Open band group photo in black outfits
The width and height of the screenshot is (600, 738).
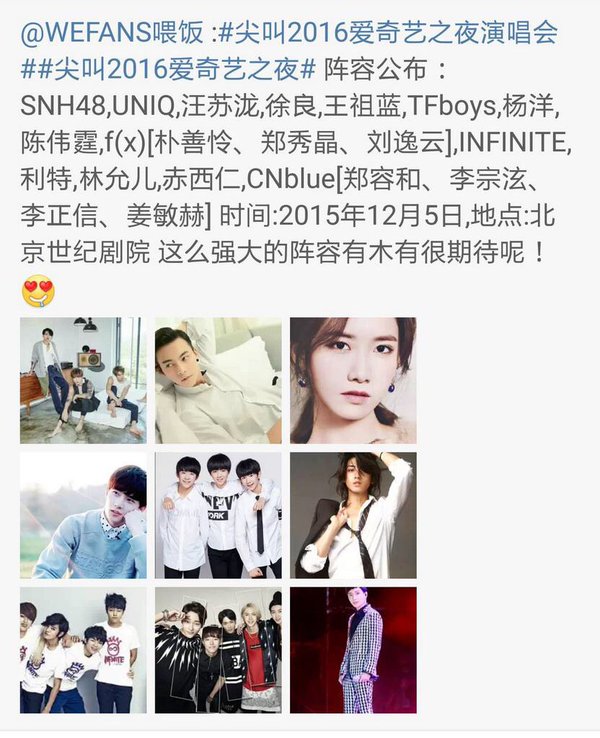pos(218,650)
